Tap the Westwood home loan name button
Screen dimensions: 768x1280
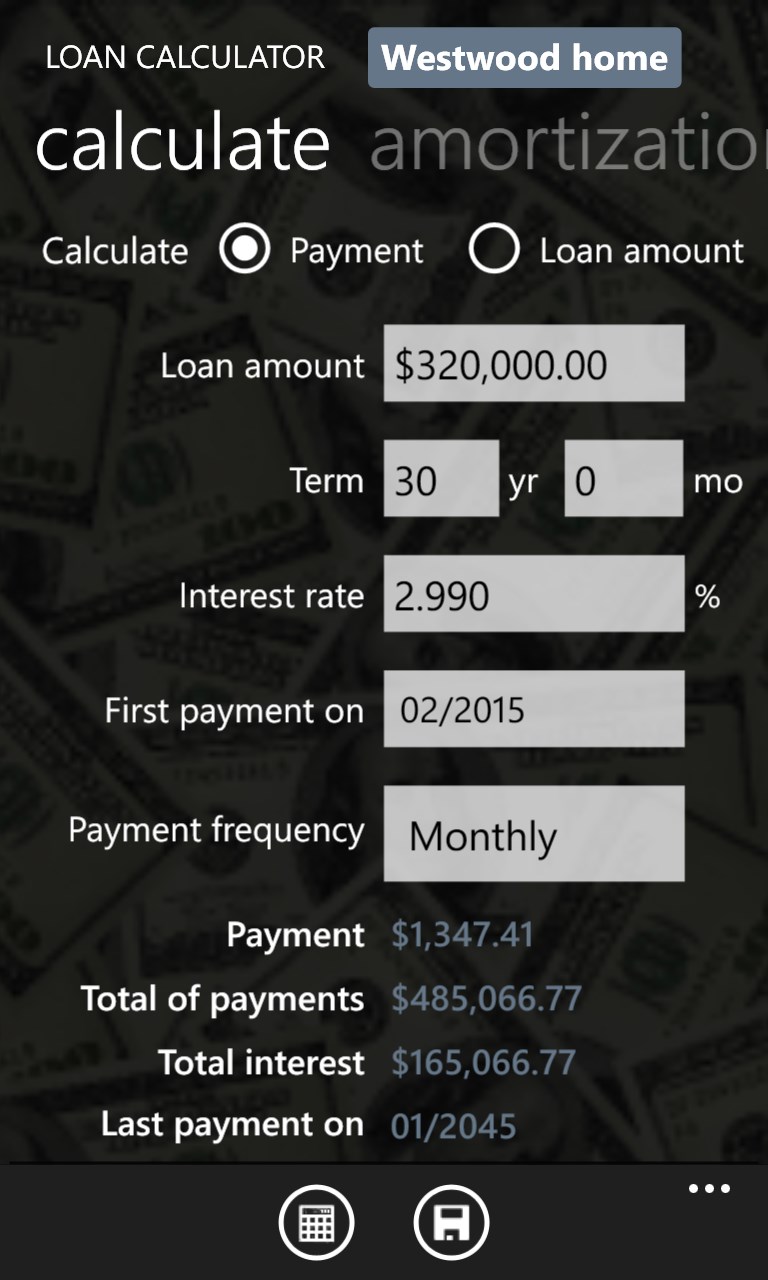tap(524, 58)
